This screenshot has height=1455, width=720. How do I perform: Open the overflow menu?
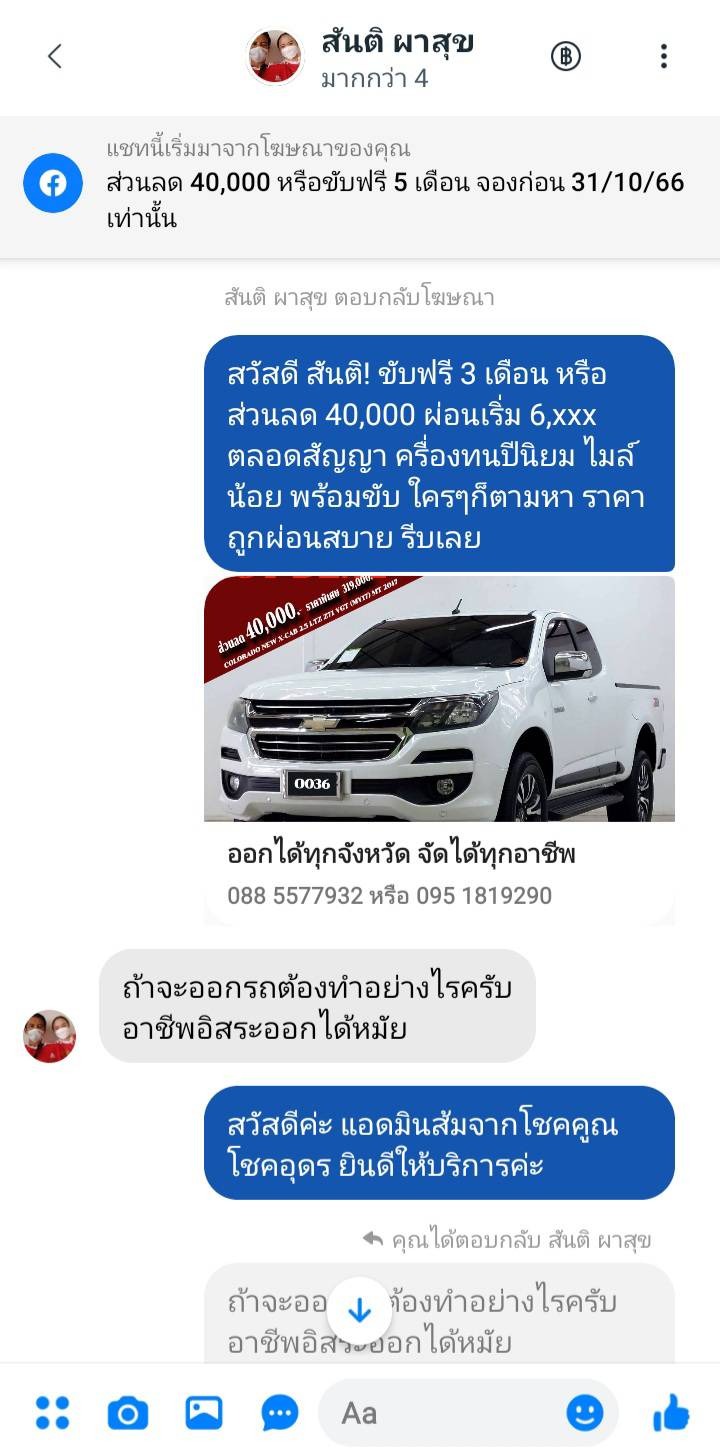[x=663, y=57]
